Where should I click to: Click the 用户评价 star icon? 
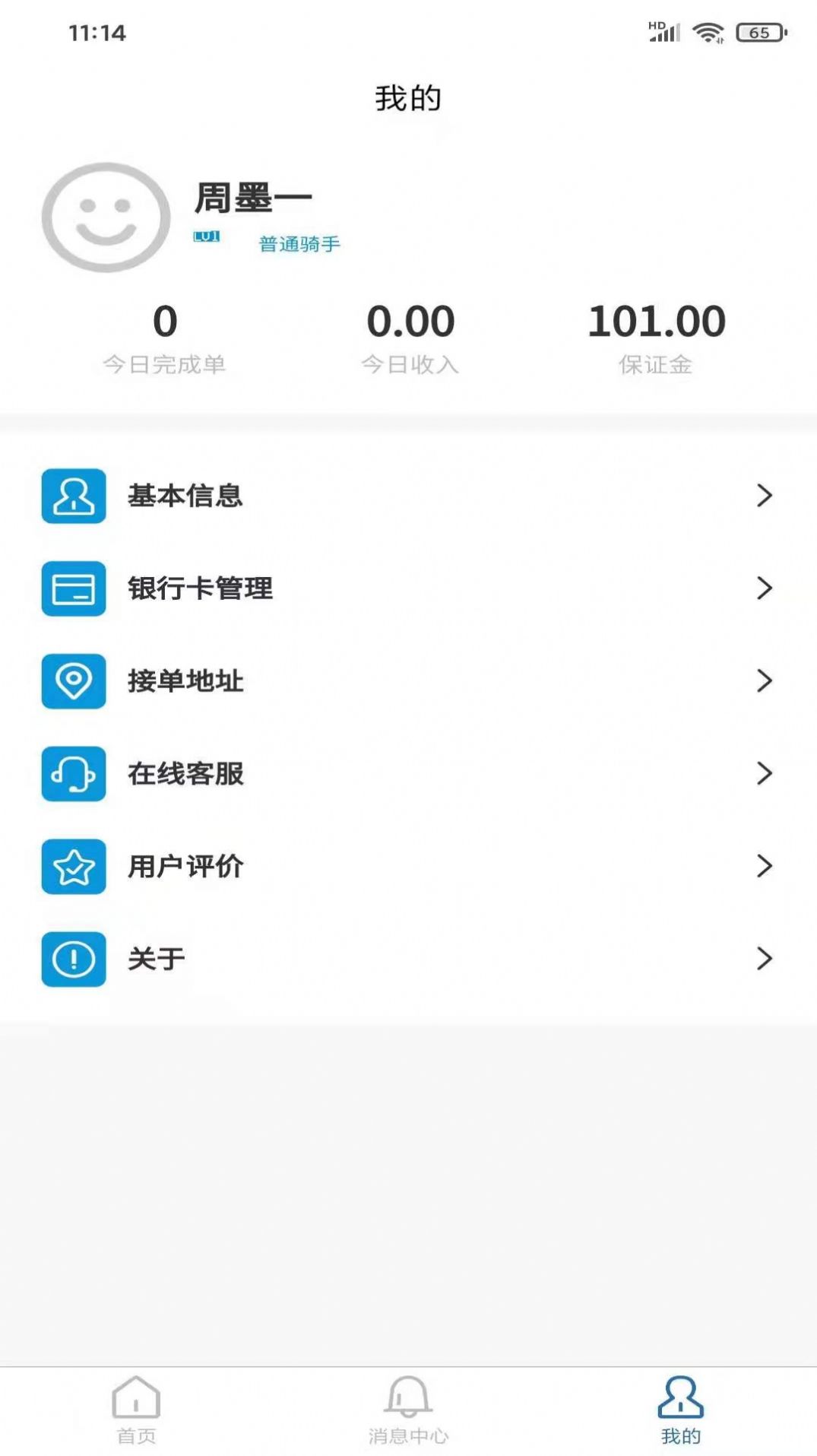coord(72,868)
